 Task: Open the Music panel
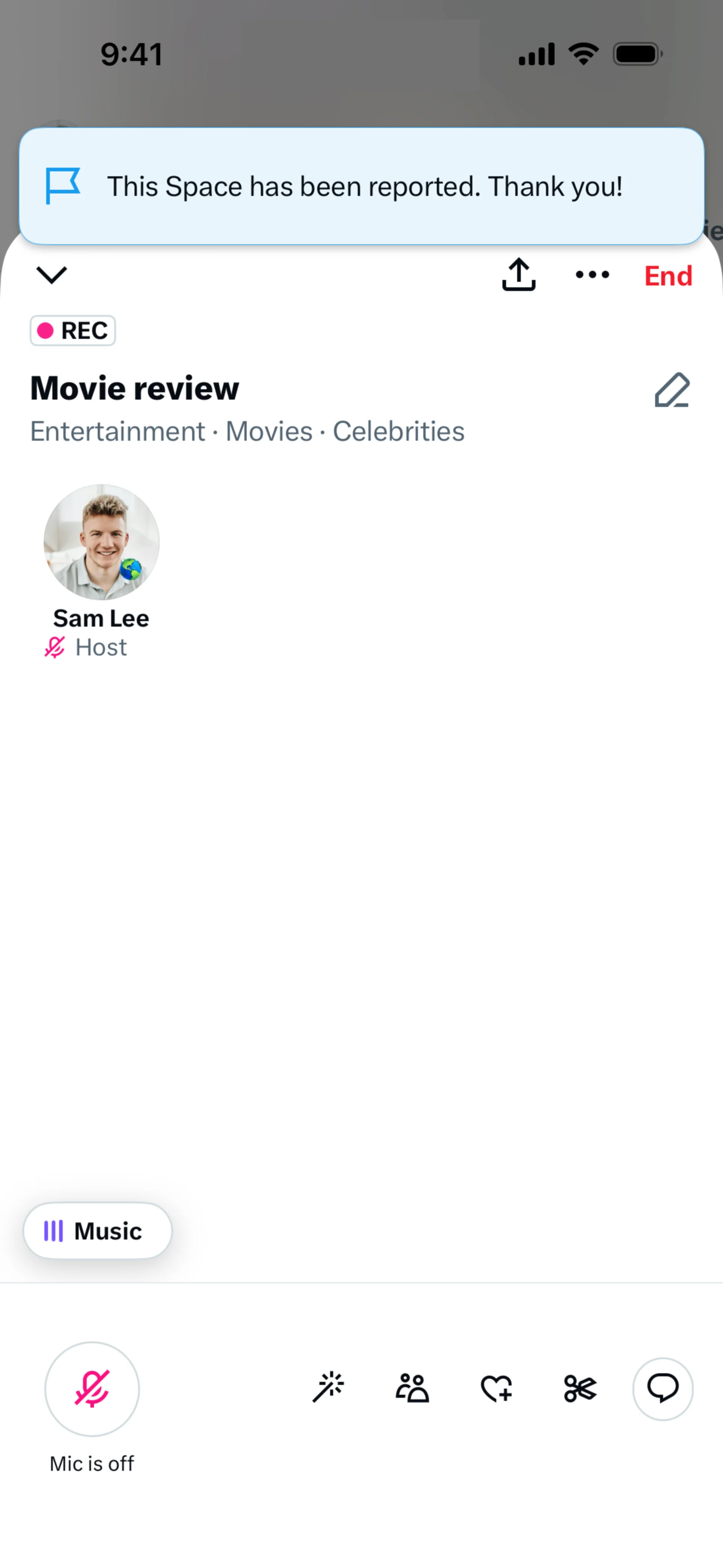pos(98,1231)
